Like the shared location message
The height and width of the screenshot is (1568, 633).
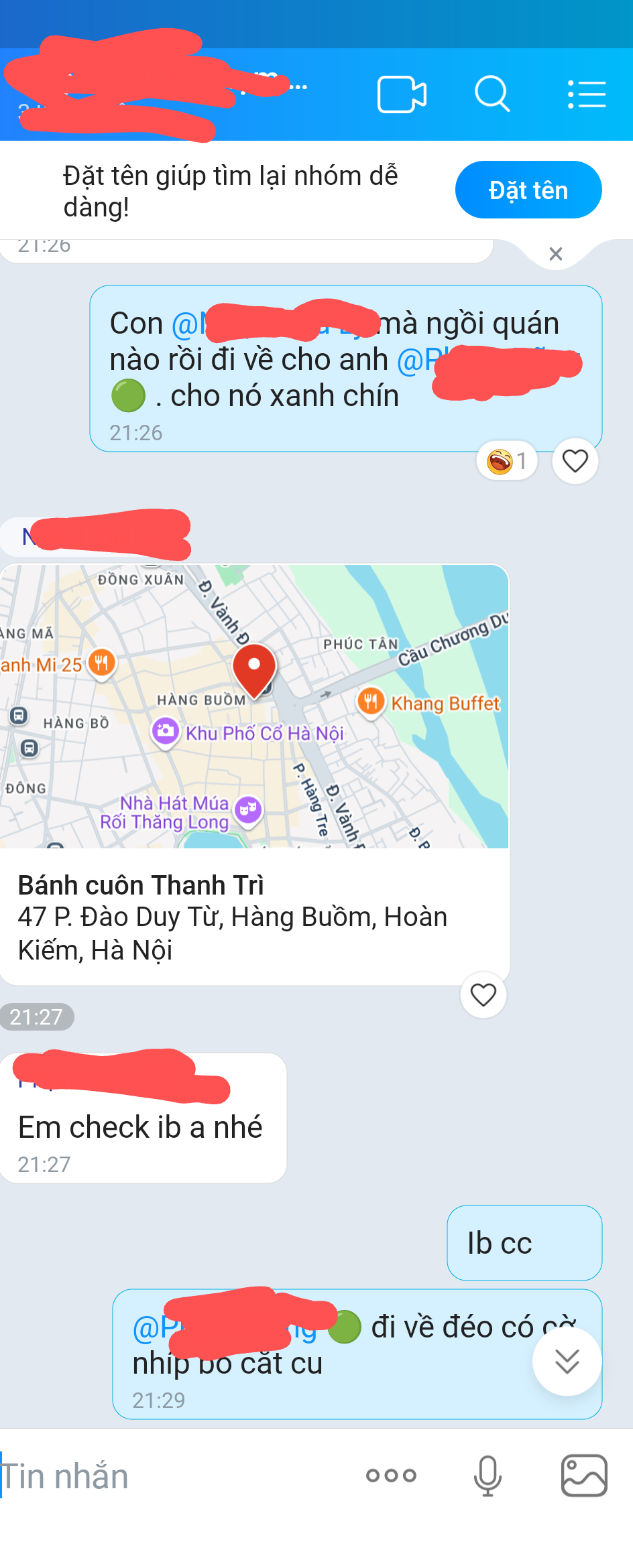483,995
